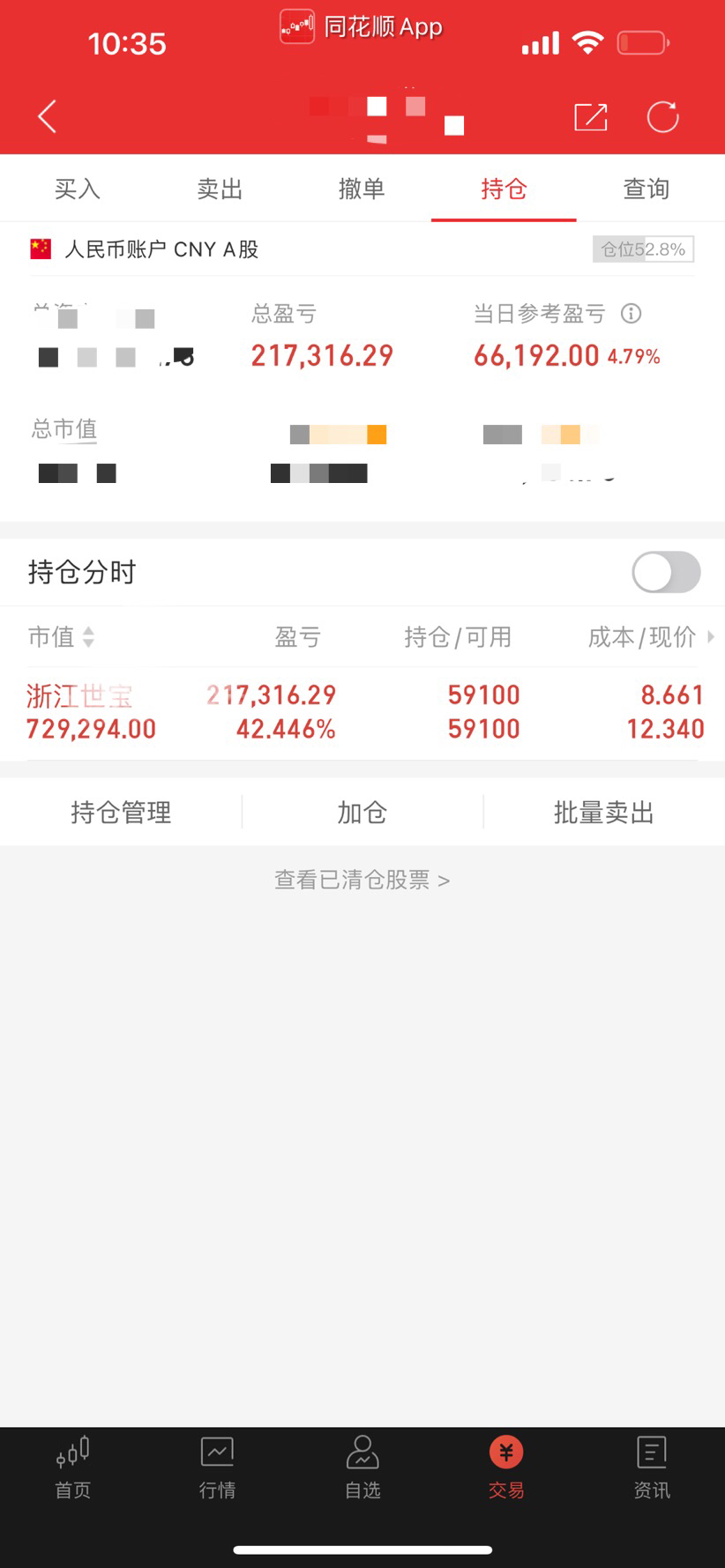Open the 行情 market tab
The height and width of the screenshot is (1568, 725).
[217, 1468]
